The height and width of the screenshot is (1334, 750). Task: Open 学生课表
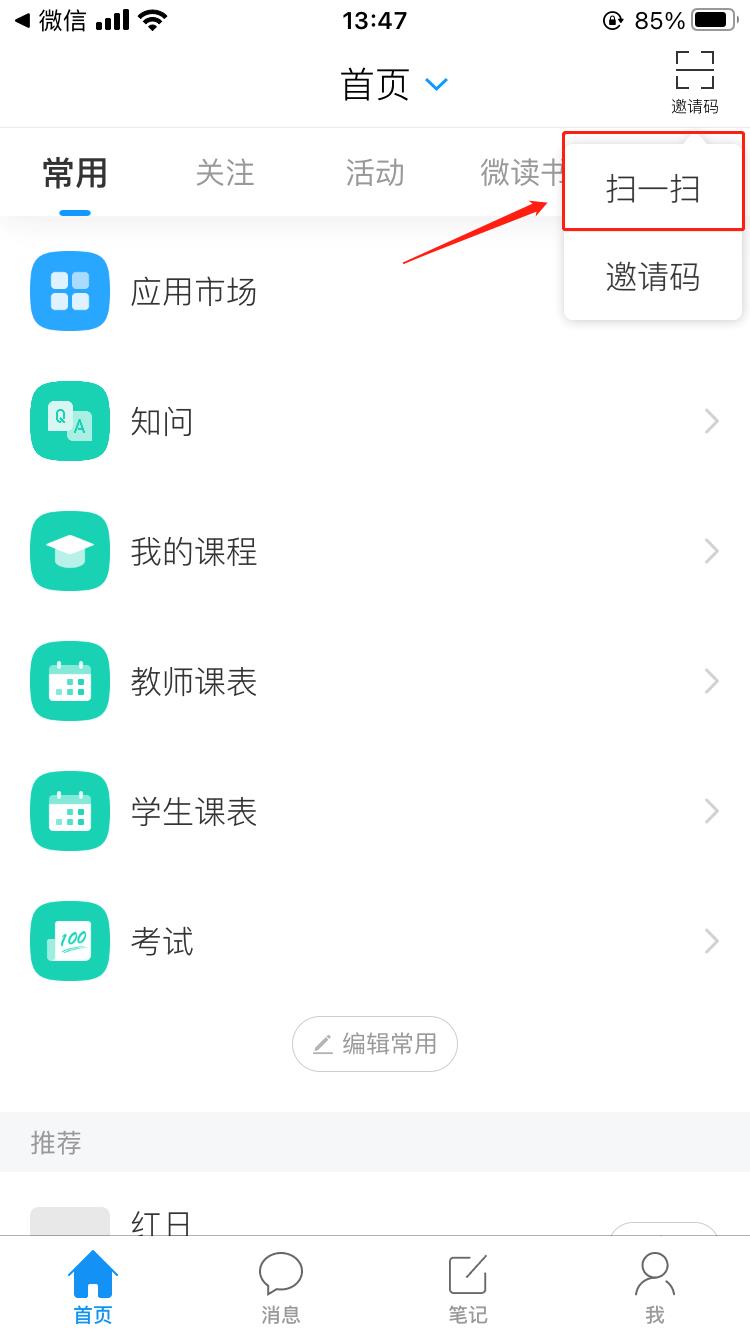click(x=375, y=811)
